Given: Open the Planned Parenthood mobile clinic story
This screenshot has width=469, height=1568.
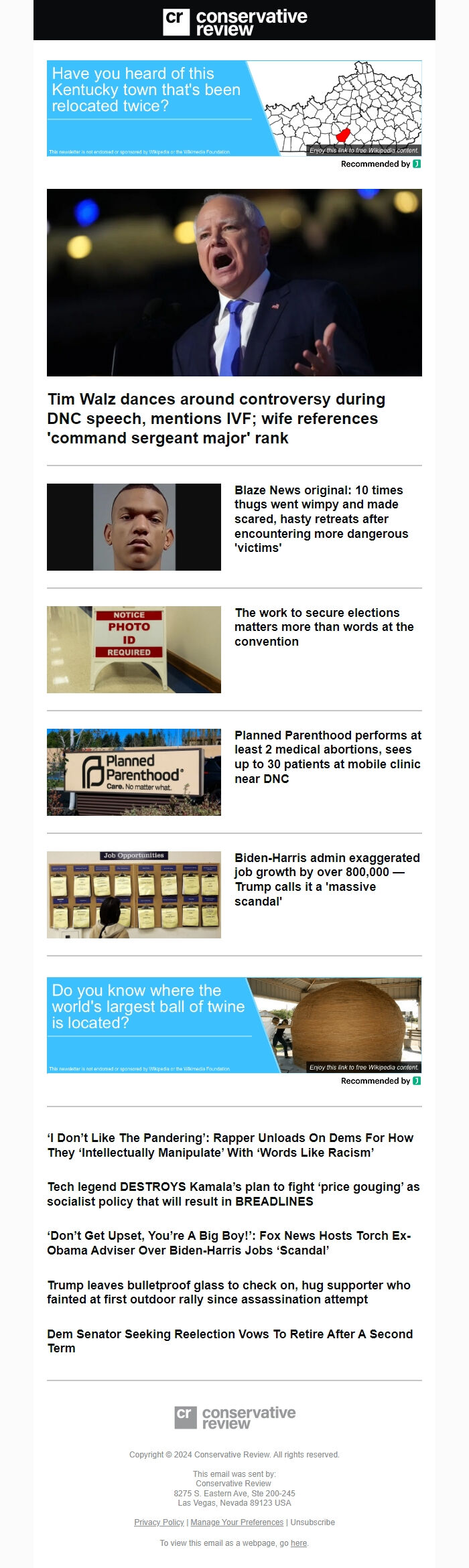Looking at the screenshot, I should coord(328,757).
